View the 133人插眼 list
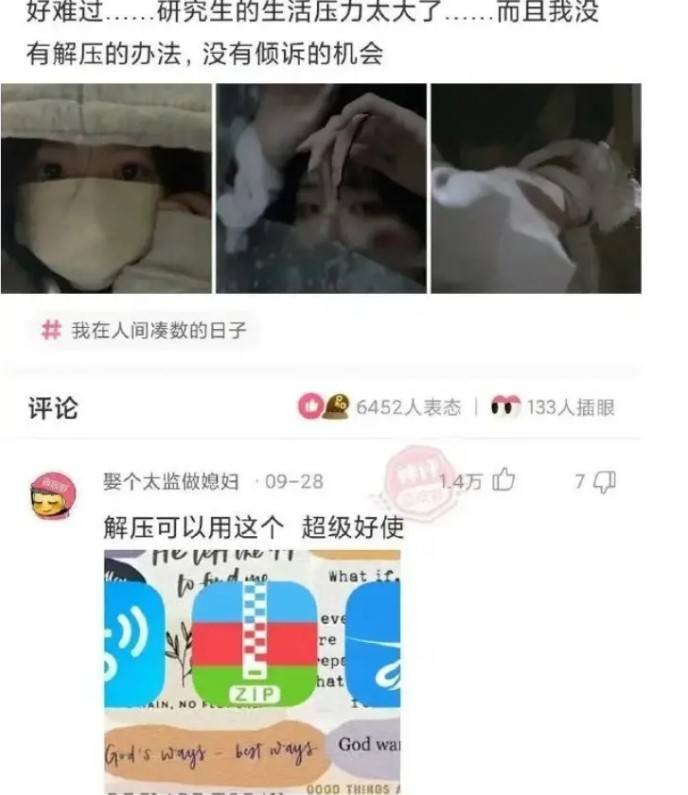688x795 pixels. pyautogui.click(x=553, y=407)
